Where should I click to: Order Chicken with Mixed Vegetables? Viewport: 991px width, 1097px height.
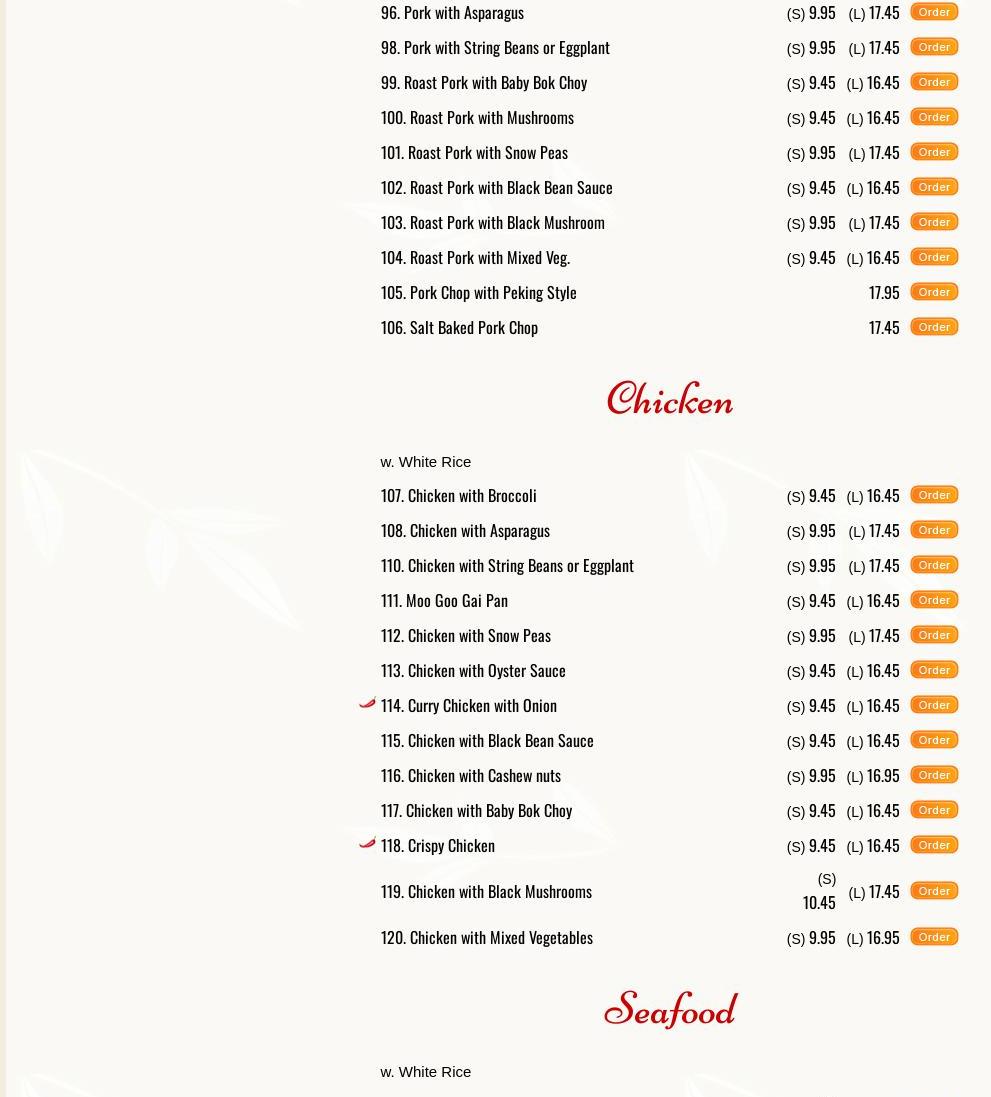[933, 937]
